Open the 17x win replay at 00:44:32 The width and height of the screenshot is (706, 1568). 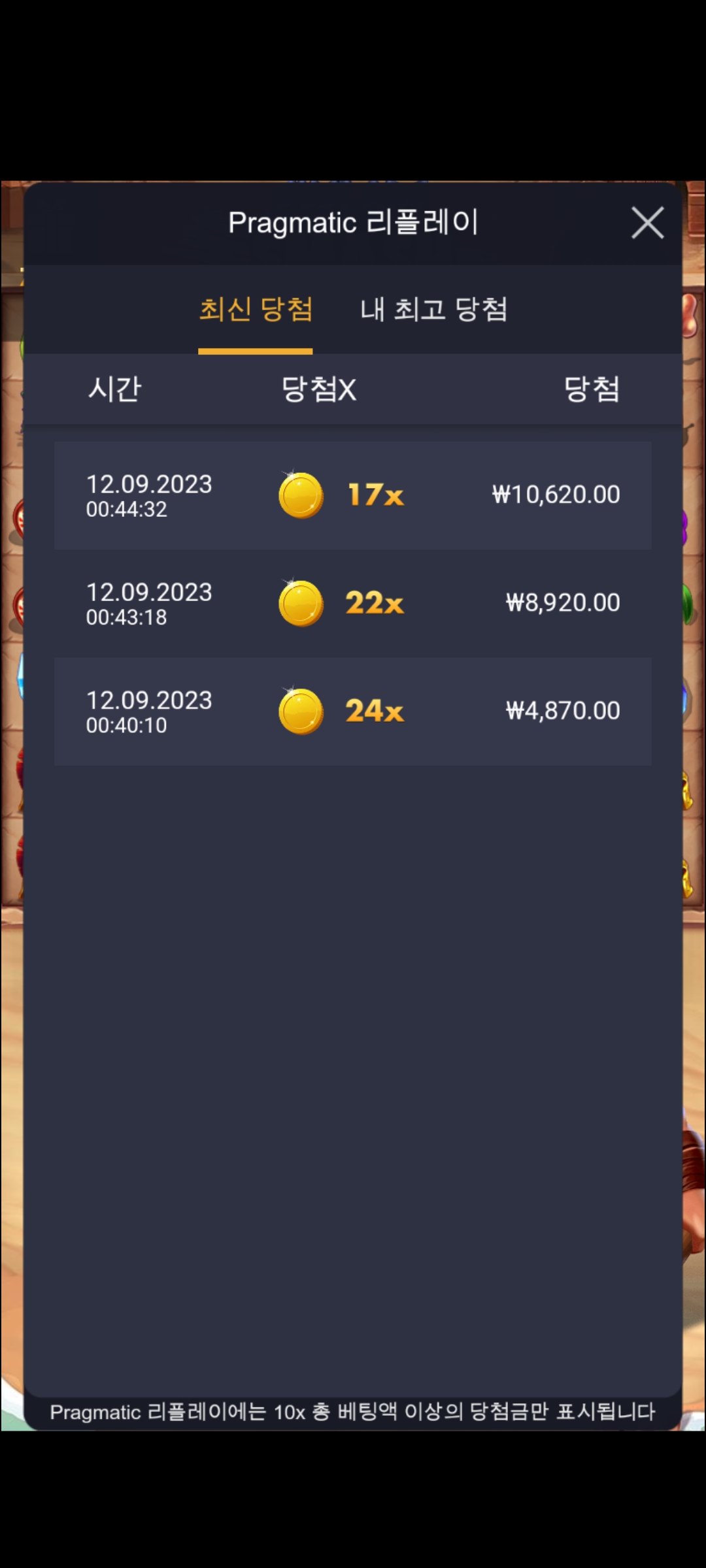353,495
